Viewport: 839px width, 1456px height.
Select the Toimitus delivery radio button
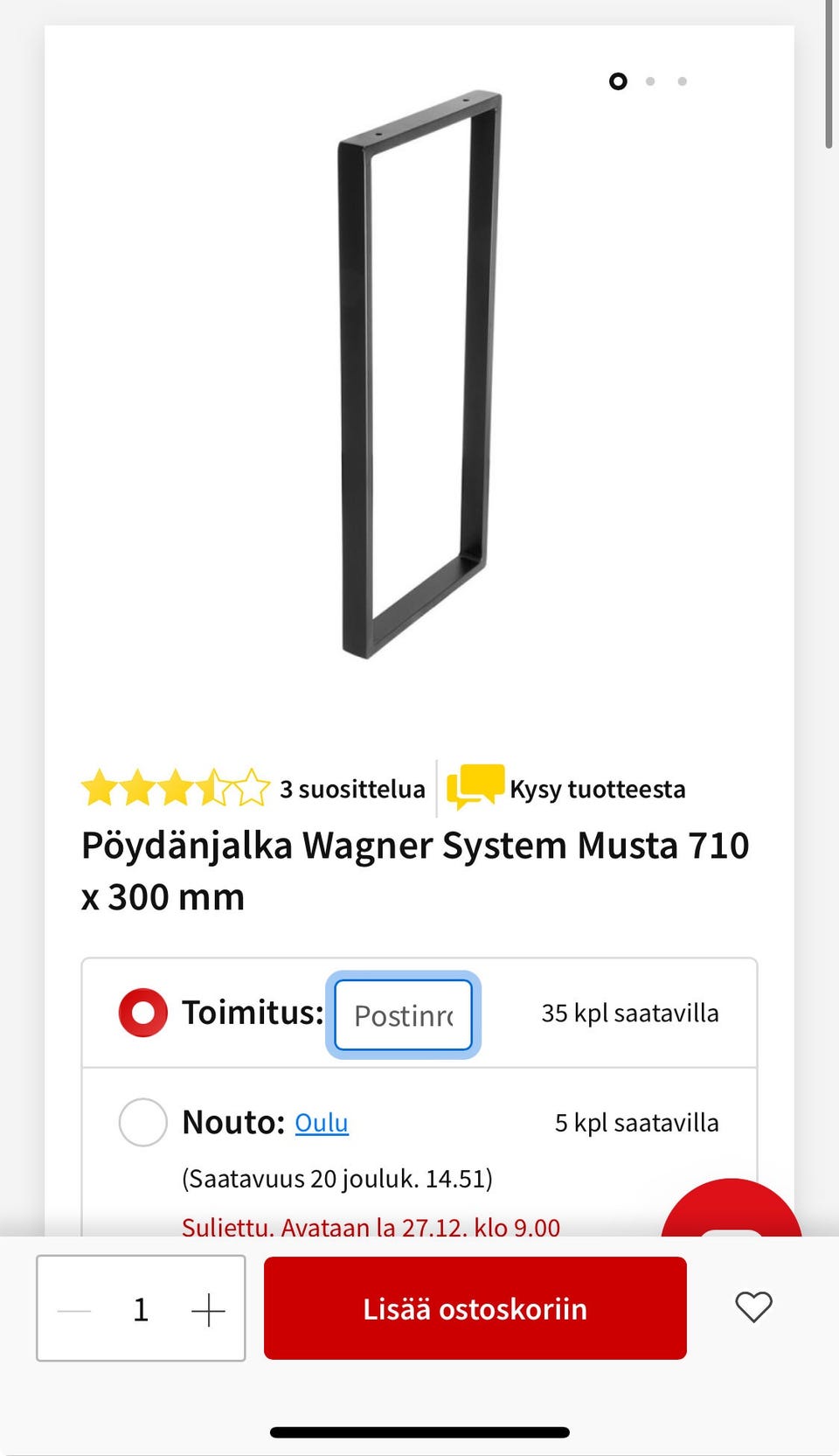[x=142, y=1012]
